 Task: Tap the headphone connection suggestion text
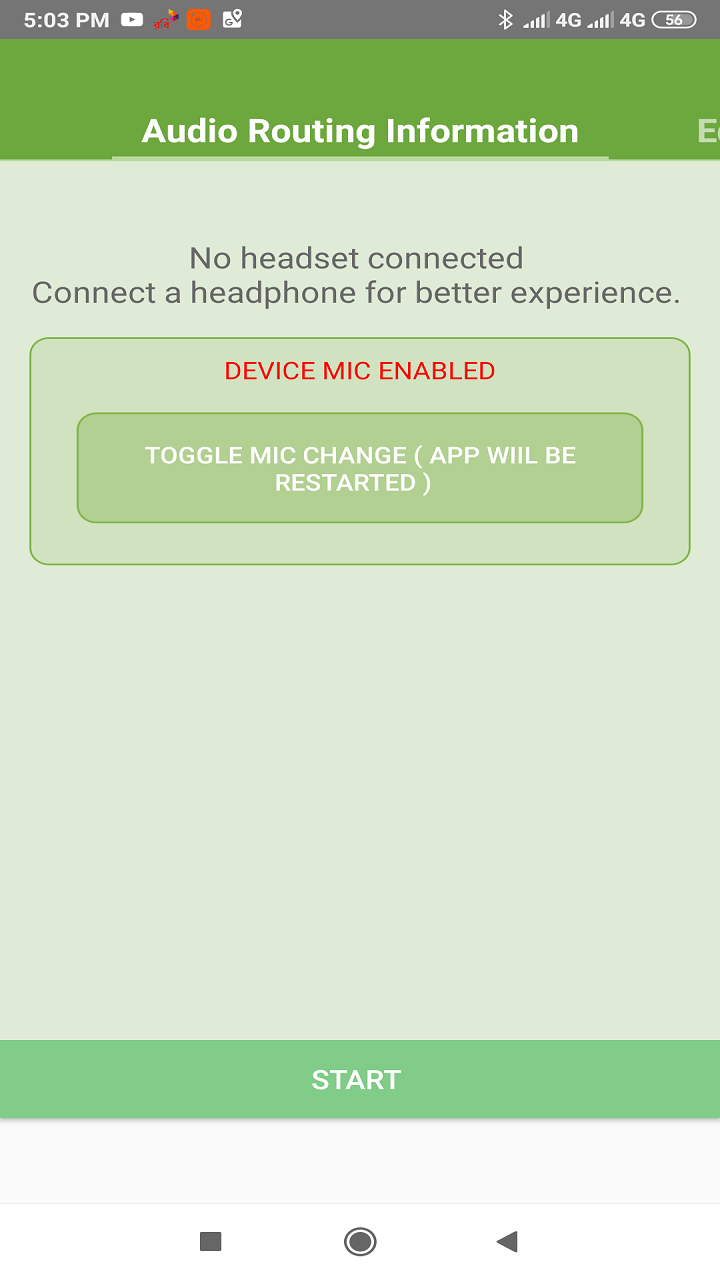point(357,292)
